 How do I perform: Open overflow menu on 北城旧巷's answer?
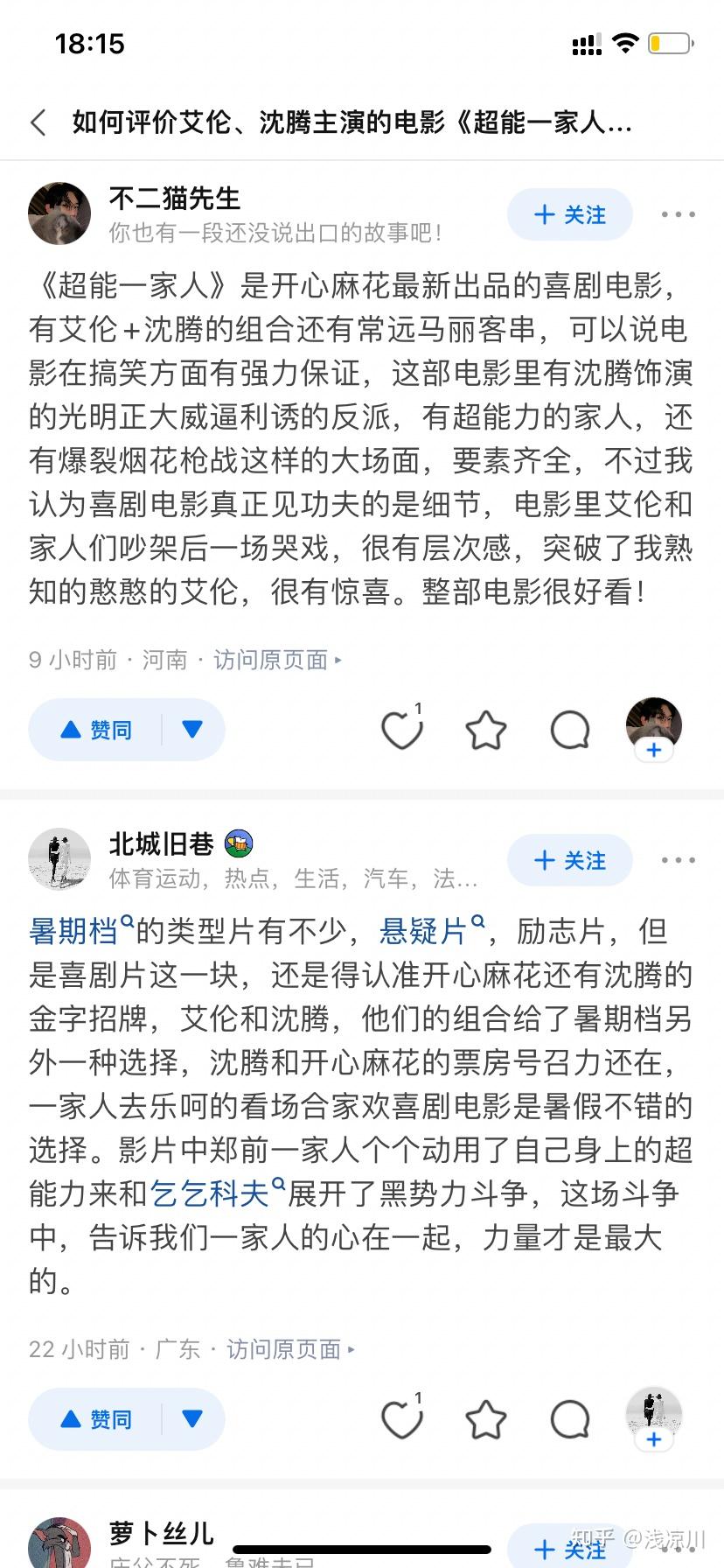pos(678,860)
